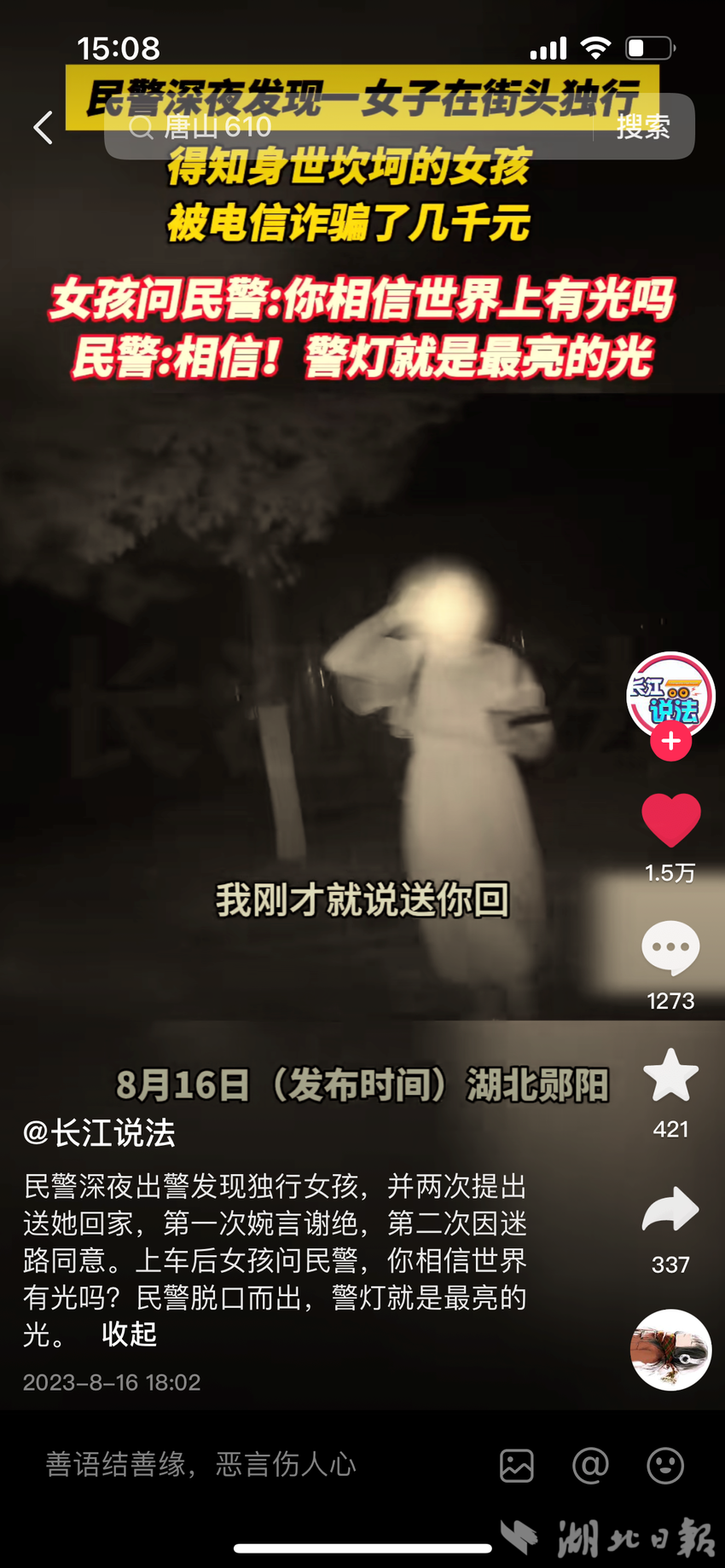Share the video with the arrow icon

tap(670, 1210)
